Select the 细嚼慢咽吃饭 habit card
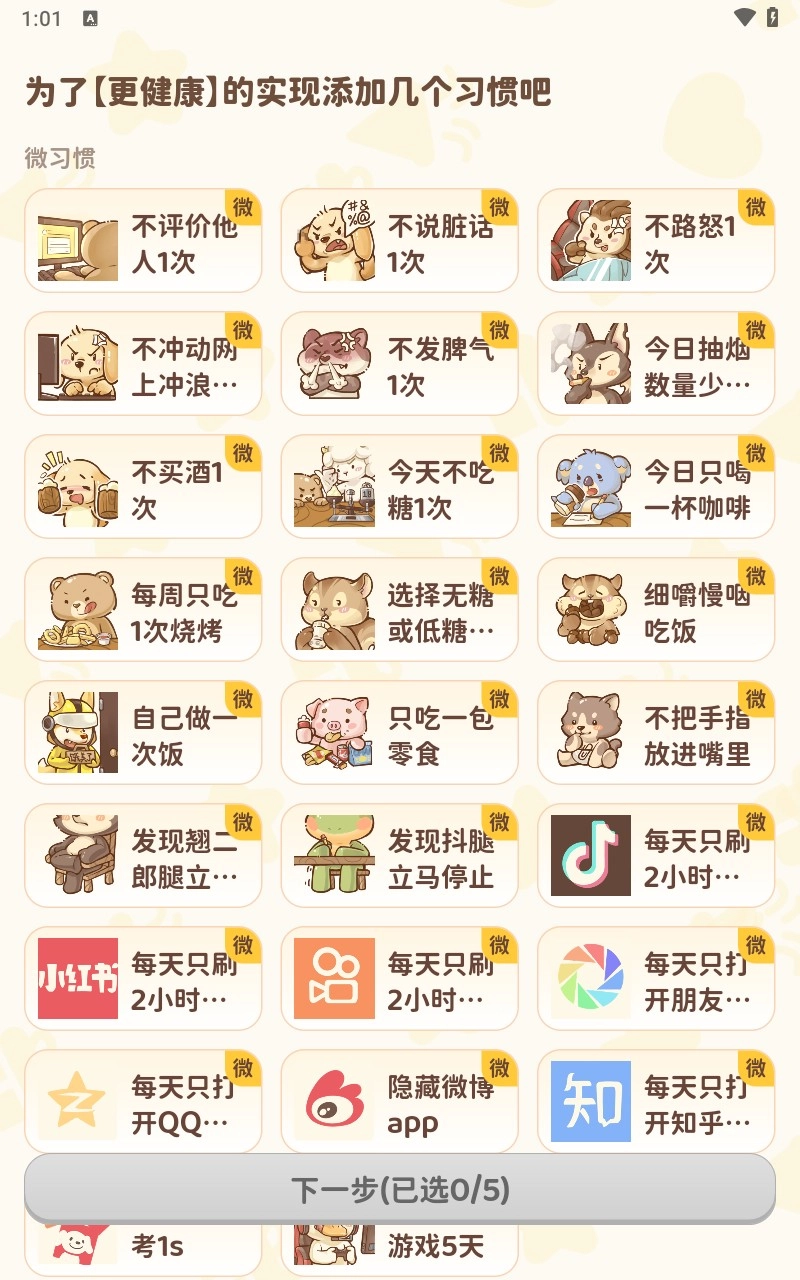 click(x=656, y=610)
